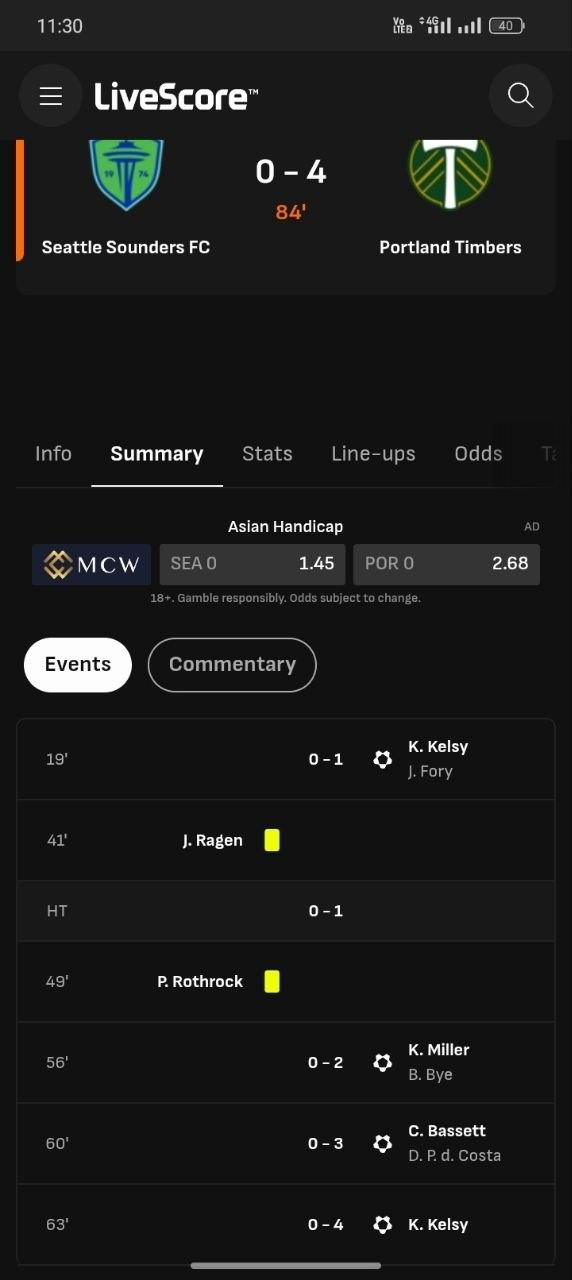Viewport: 572px width, 1280px height.
Task: Select SEA 0 odds at 1.45
Action: (253, 564)
